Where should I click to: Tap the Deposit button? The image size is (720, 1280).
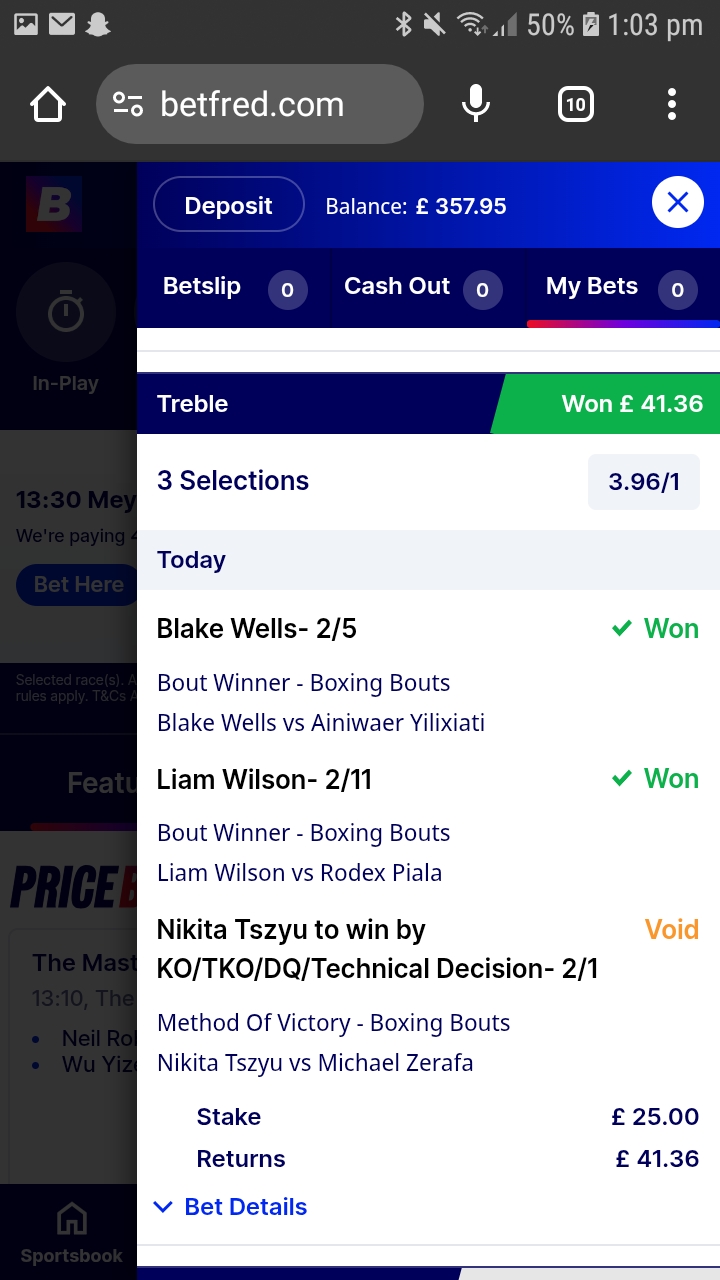228,205
